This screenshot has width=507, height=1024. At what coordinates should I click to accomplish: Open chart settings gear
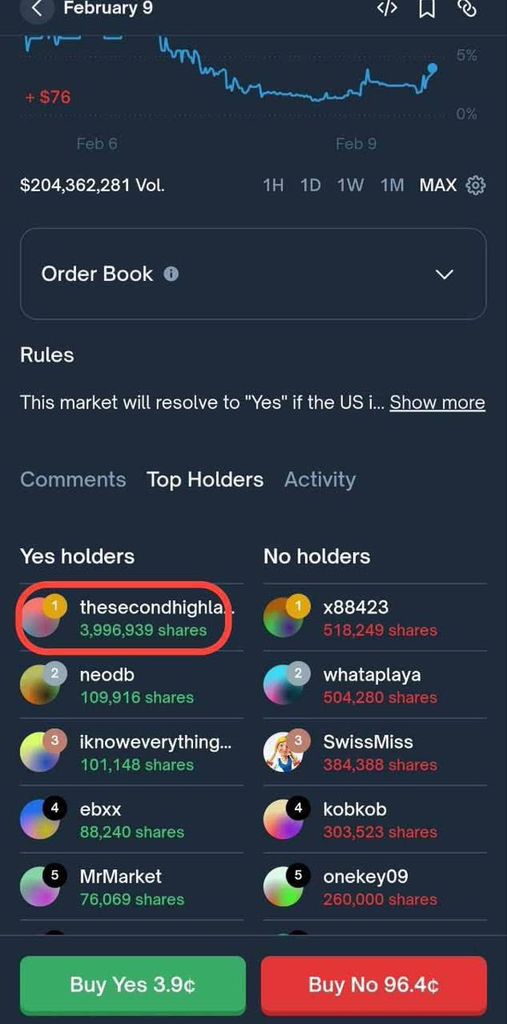pyautogui.click(x=476, y=185)
